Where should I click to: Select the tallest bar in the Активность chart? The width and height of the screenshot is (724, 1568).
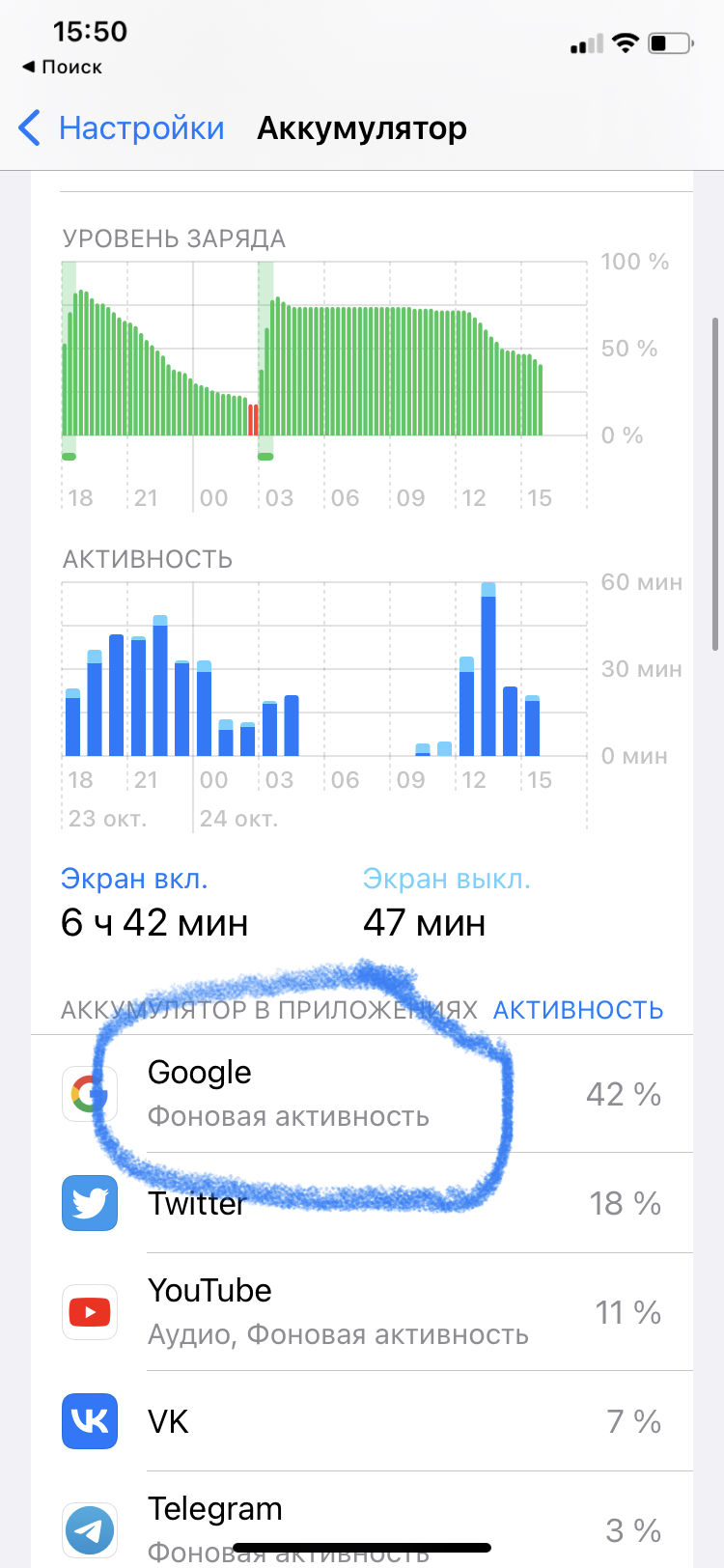coord(488,670)
